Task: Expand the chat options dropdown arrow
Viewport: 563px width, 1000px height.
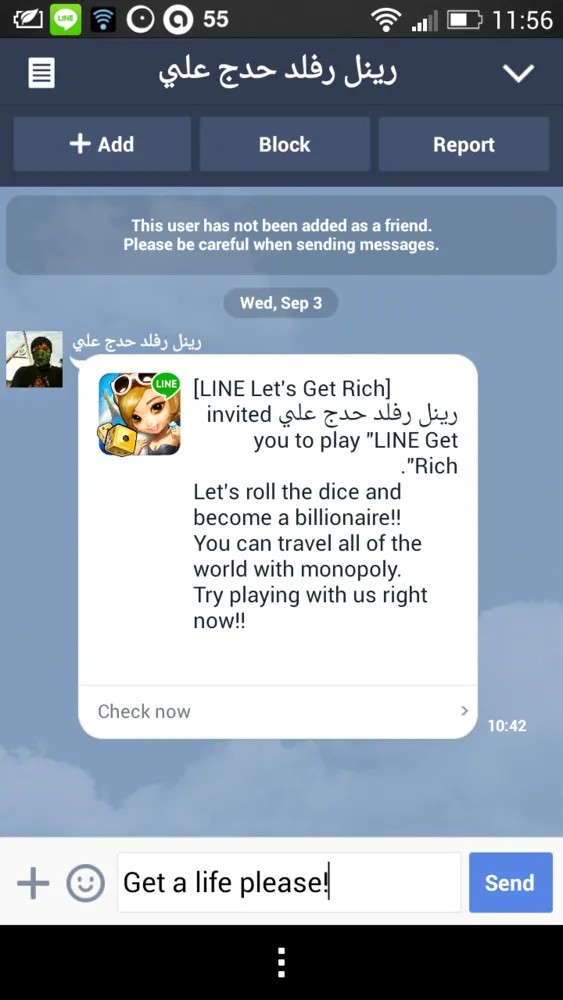Action: [x=518, y=73]
